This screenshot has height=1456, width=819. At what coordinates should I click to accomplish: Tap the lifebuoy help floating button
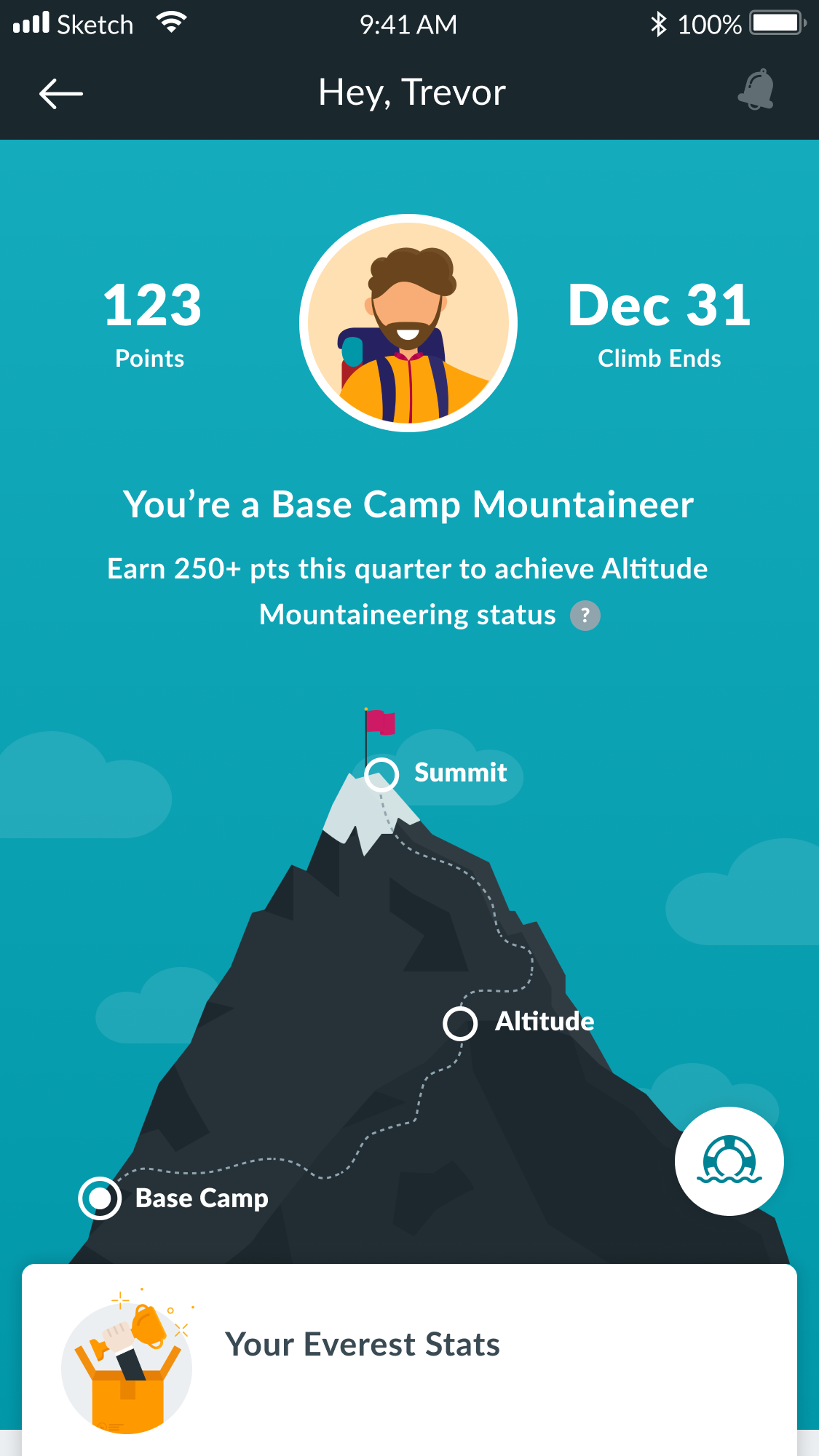[x=729, y=1161]
